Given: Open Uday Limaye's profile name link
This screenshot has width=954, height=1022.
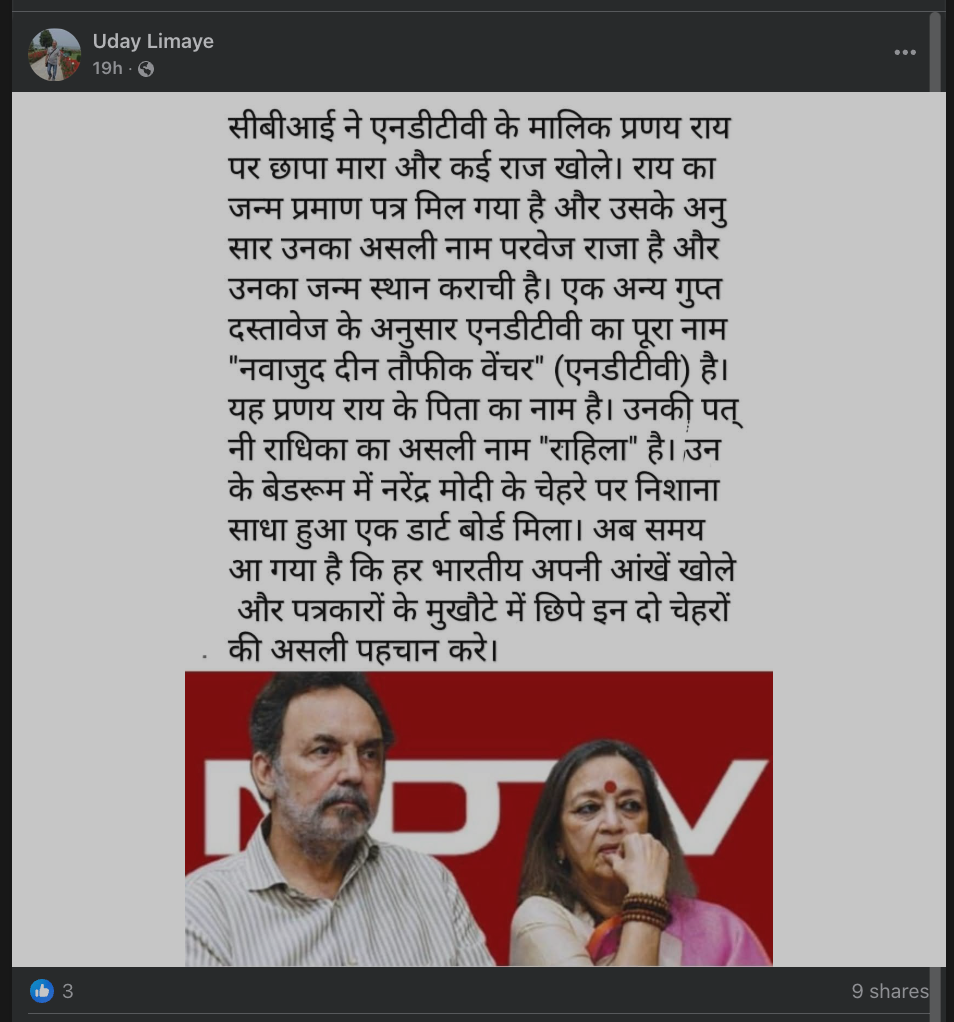Looking at the screenshot, I should 153,41.
